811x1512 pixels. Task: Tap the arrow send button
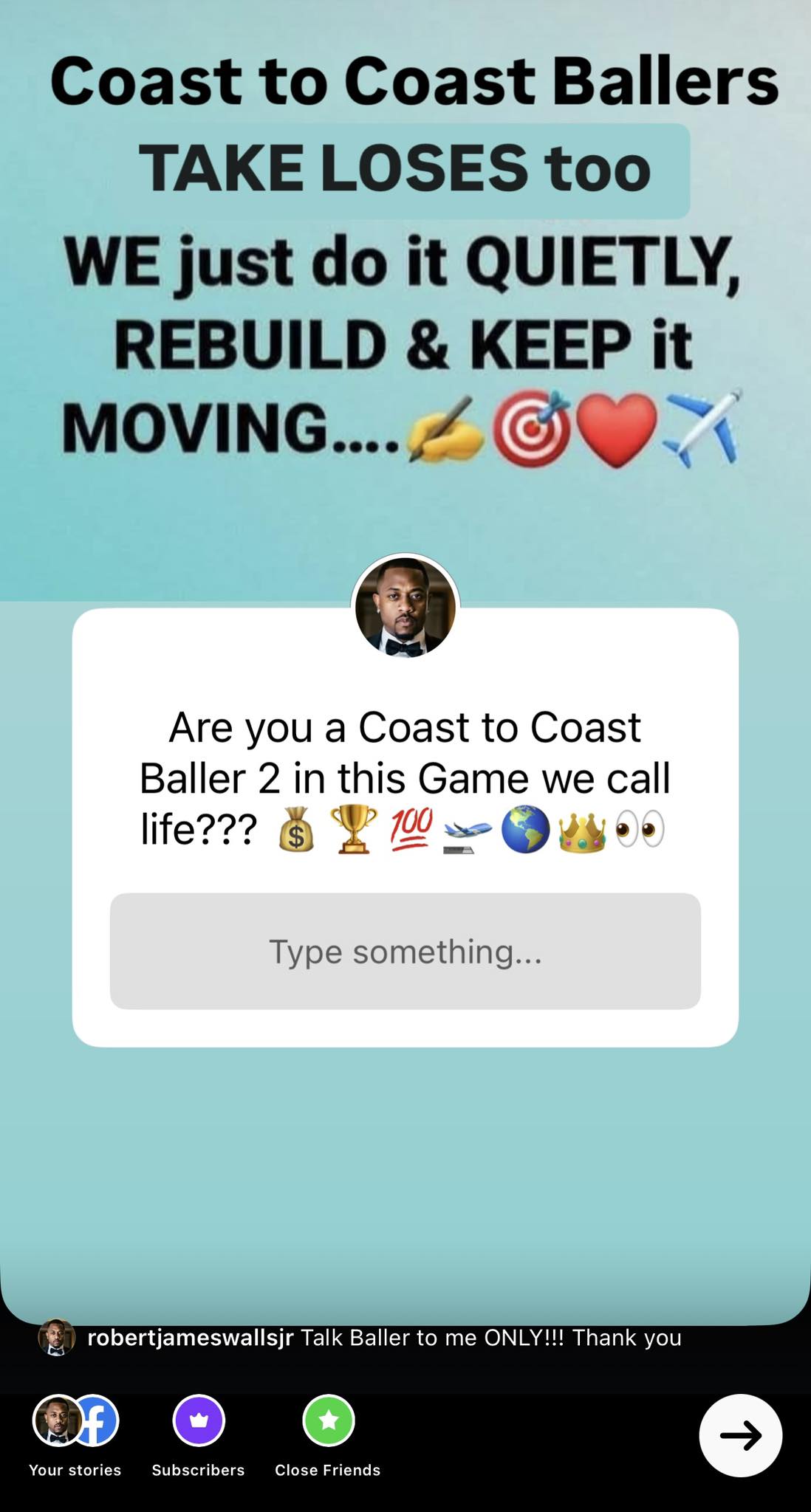point(740,1435)
